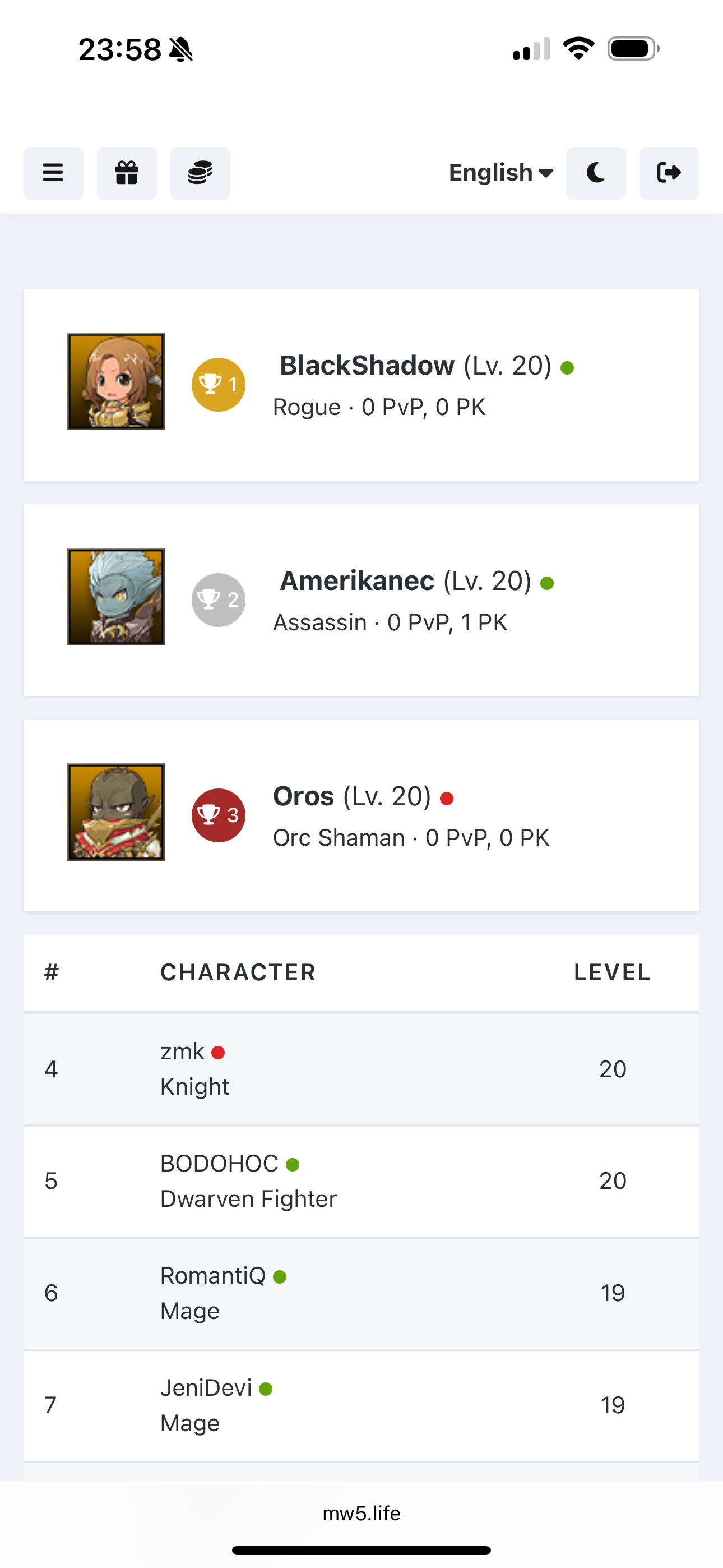Open the coins stack icon
Image resolution: width=723 pixels, height=1568 pixels.
point(200,173)
